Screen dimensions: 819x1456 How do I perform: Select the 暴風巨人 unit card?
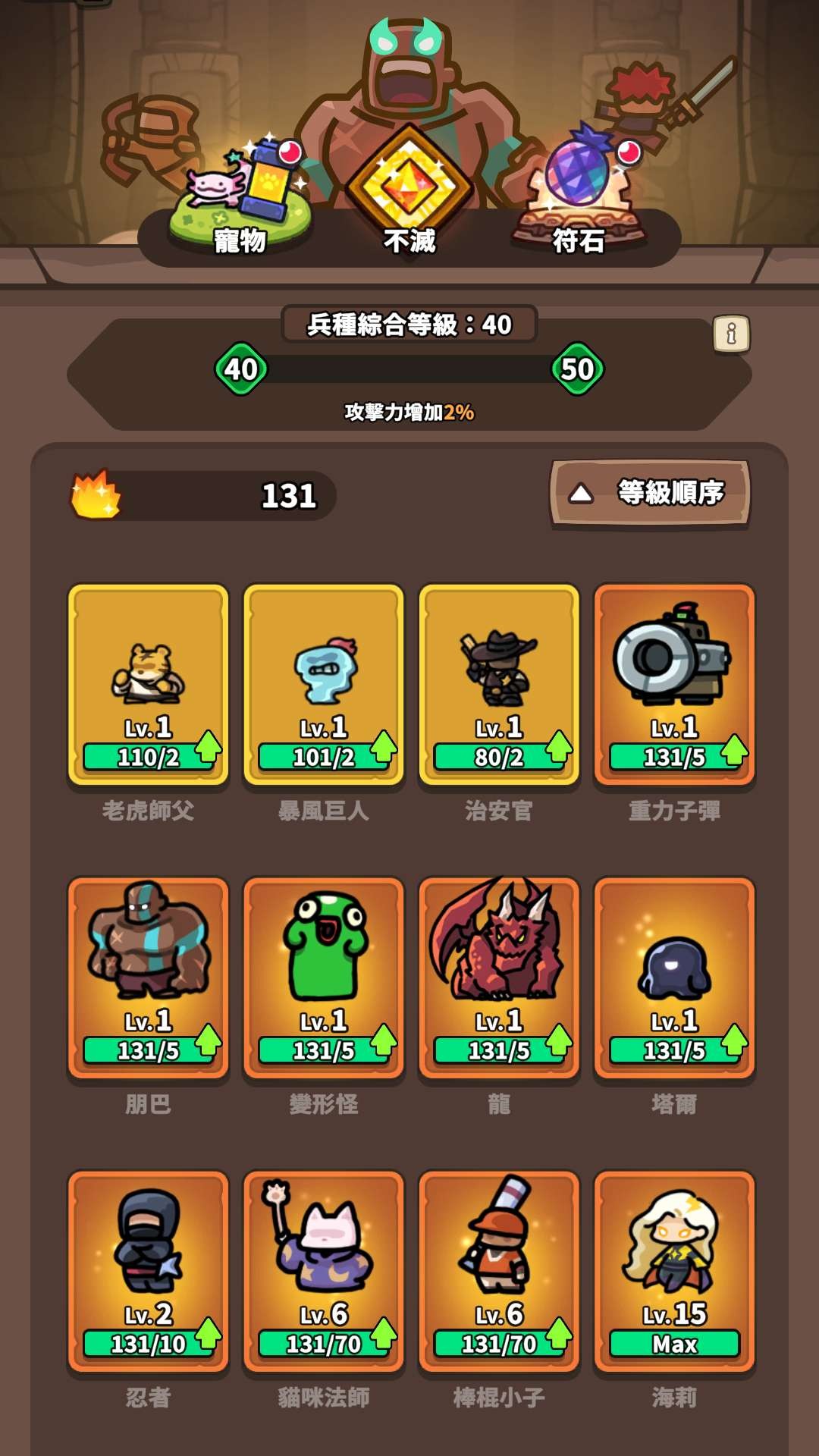(324, 685)
